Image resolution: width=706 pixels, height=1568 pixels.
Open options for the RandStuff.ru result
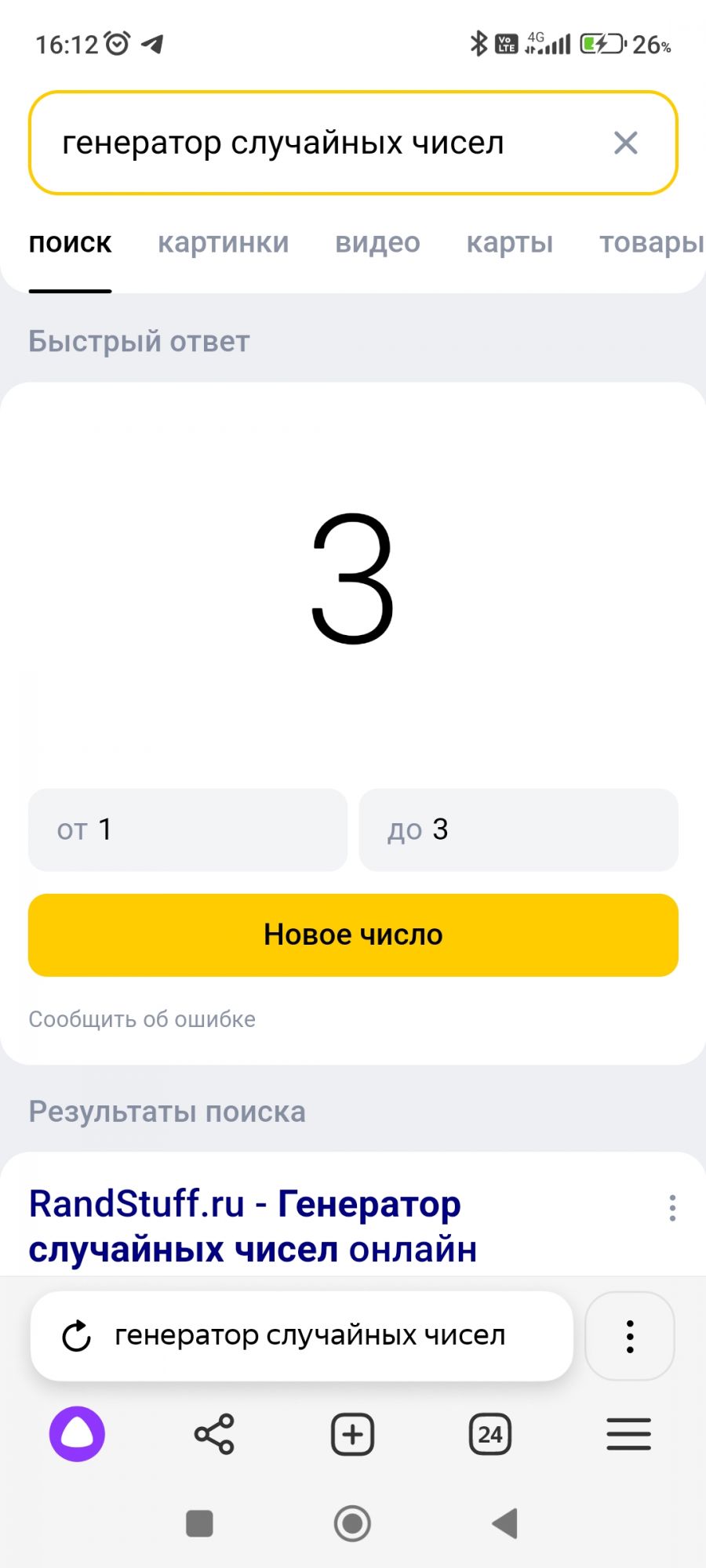point(672,1208)
